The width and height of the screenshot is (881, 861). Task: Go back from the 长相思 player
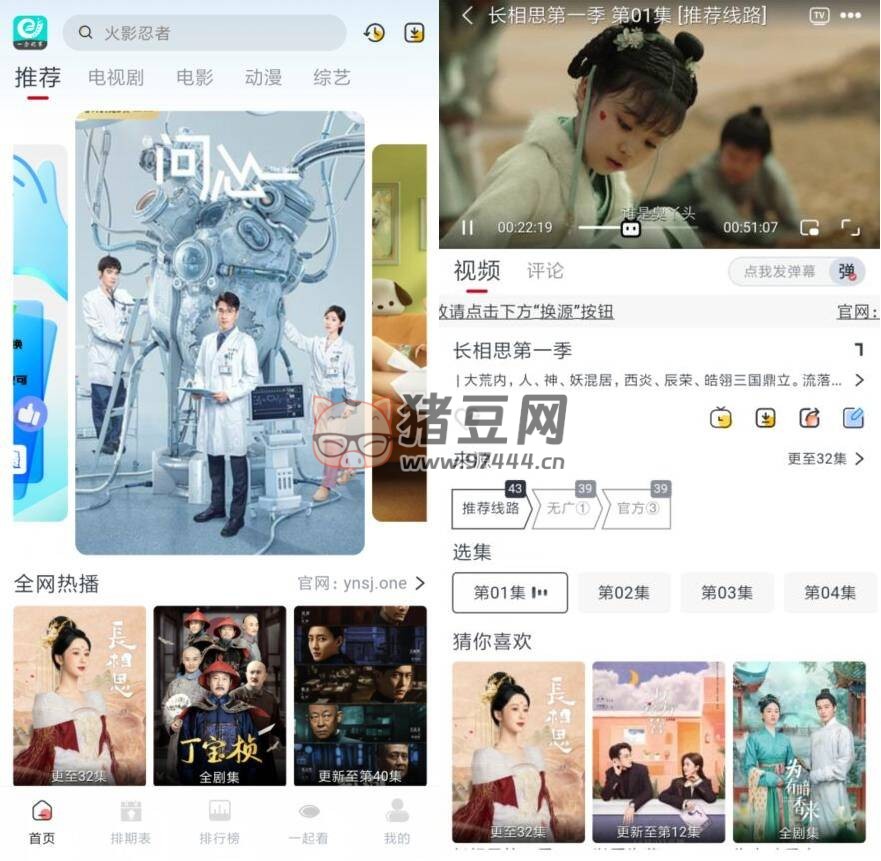pos(468,15)
